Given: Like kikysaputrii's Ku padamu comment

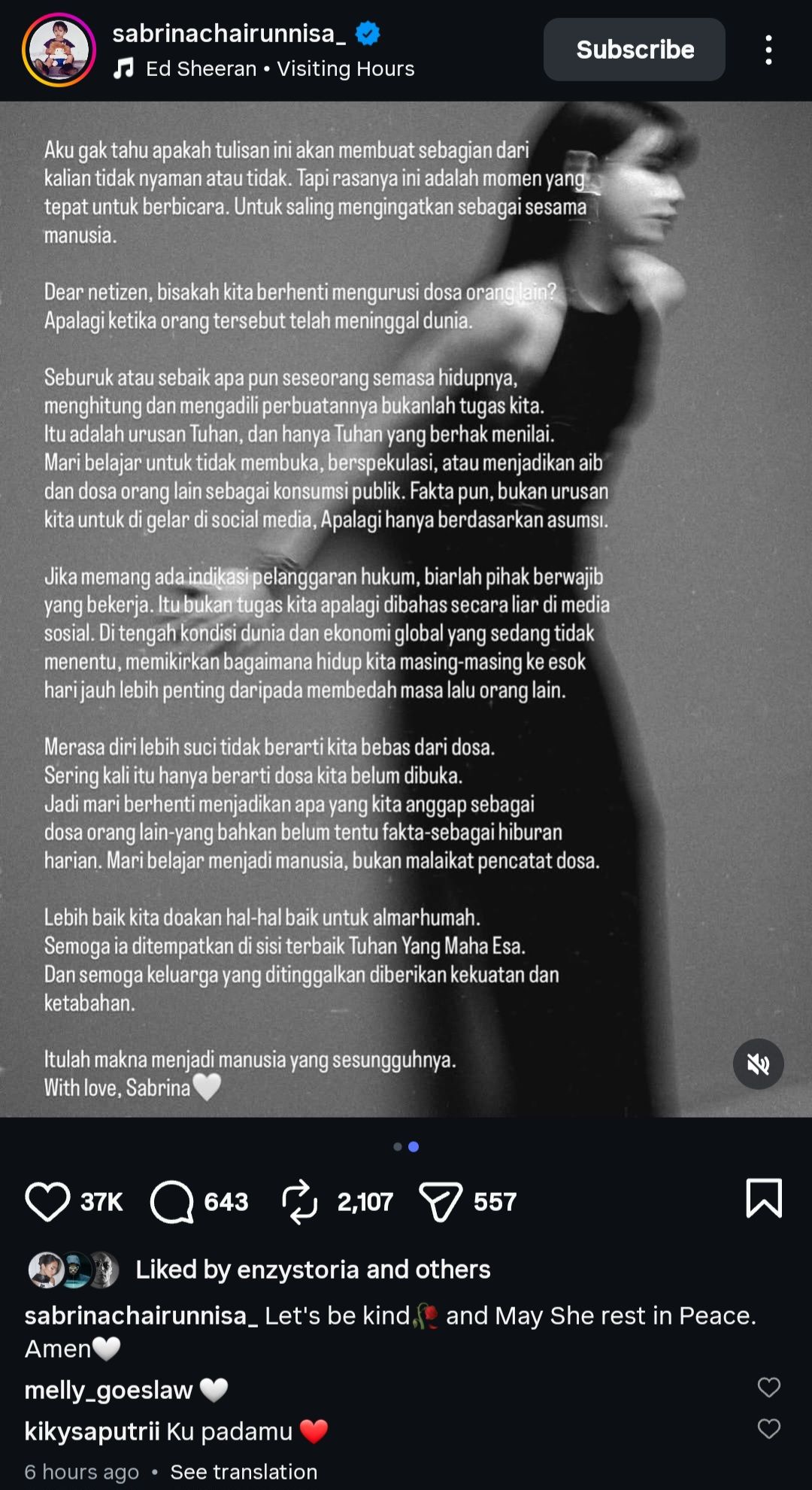Looking at the screenshot, I should pyautogui.click(x=768, y=1428).
